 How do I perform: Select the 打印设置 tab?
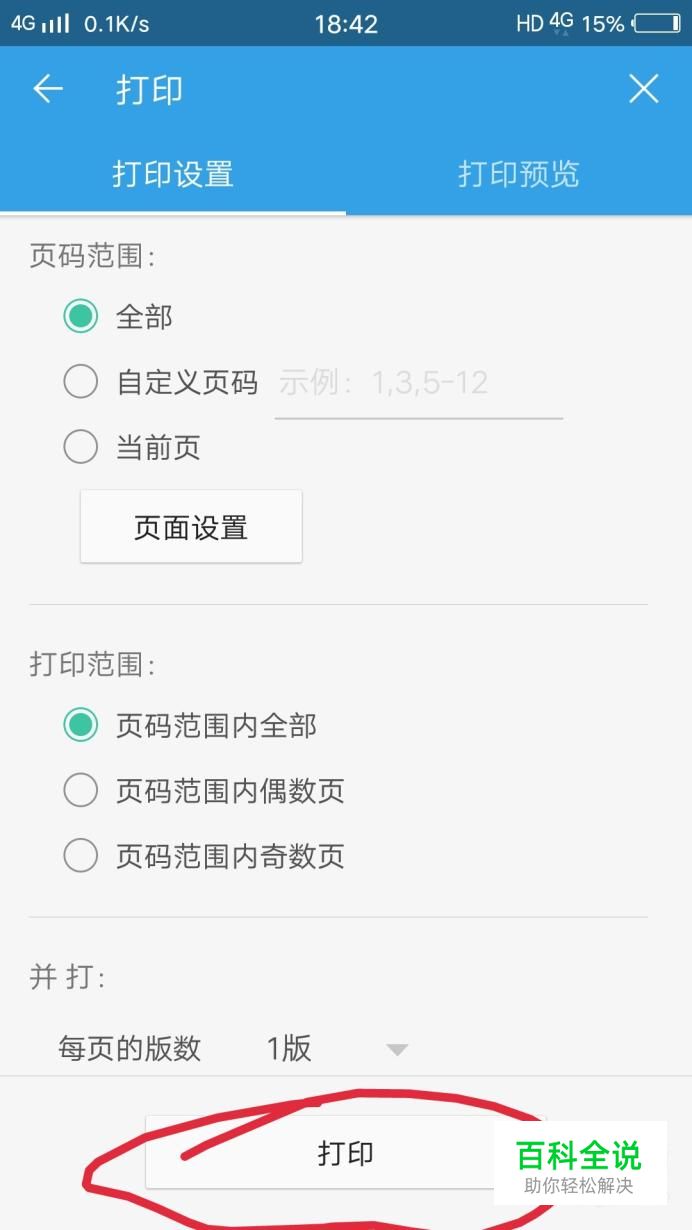click(173, 174)
